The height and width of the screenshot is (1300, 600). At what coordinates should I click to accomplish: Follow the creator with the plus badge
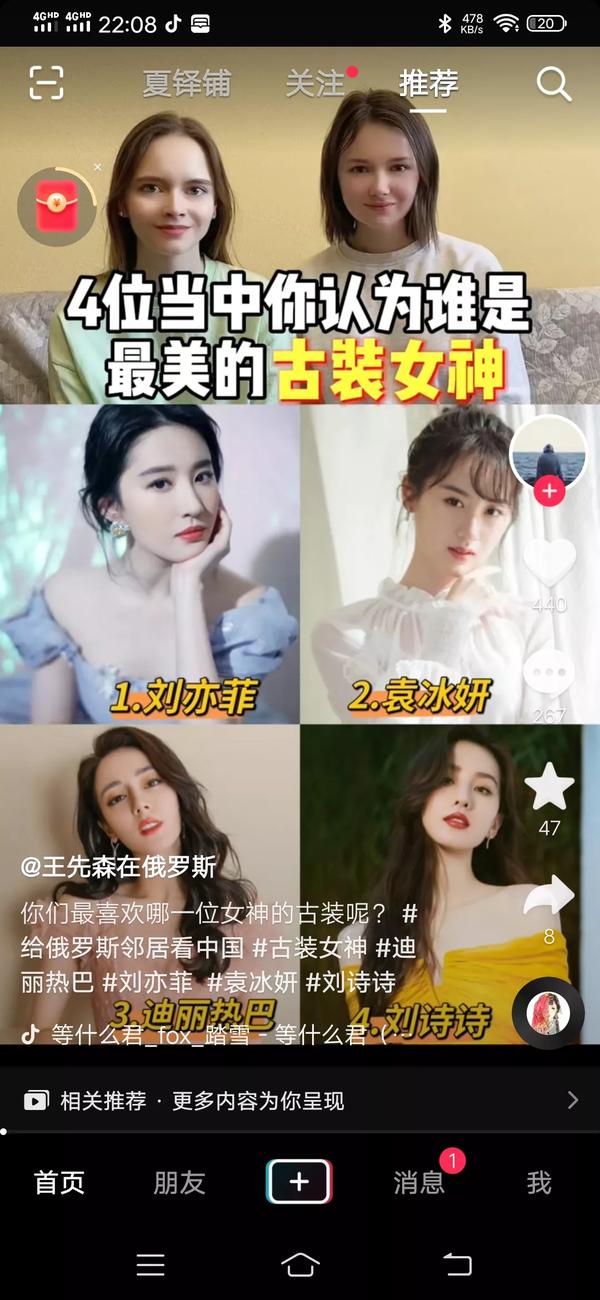[549, 491]
